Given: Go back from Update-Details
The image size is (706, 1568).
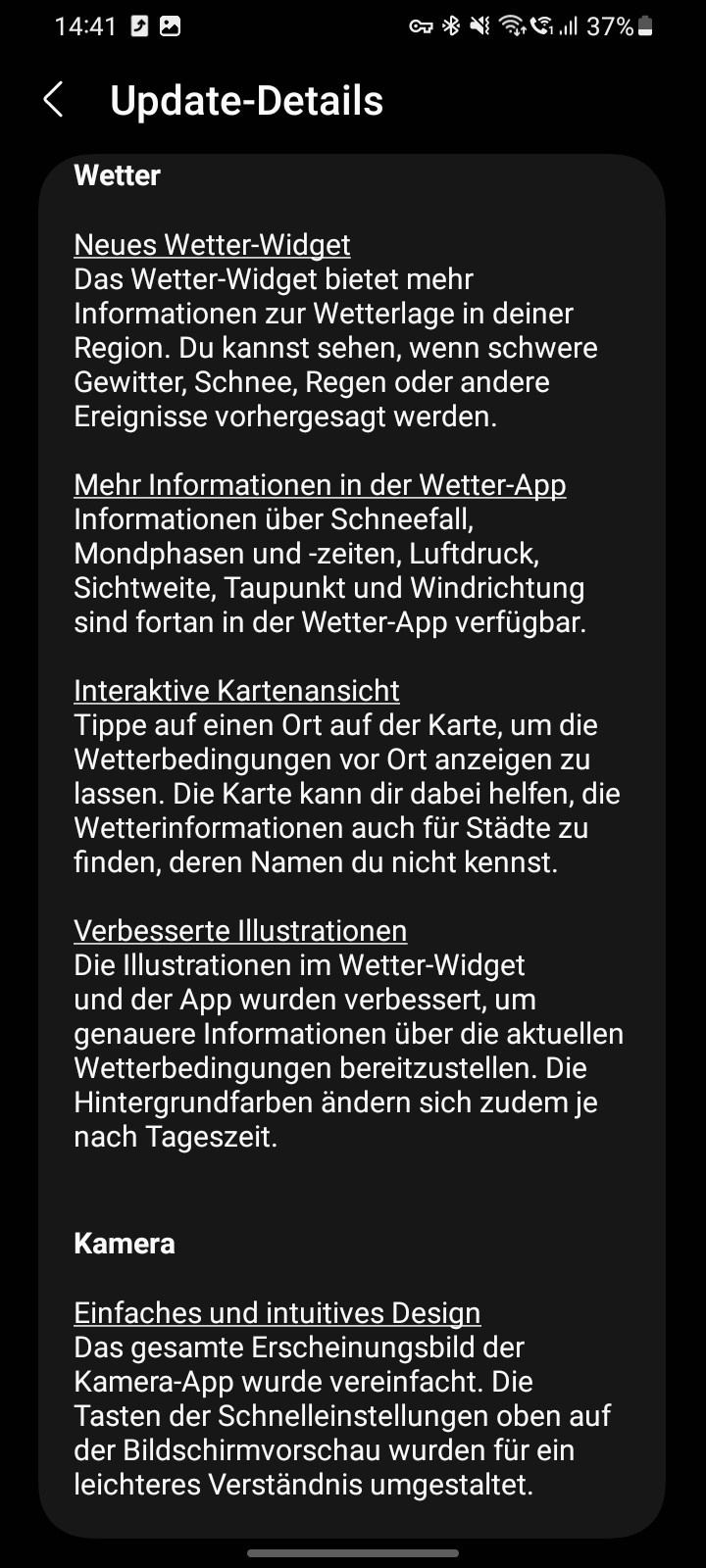Looking at the screenshot, I should (54, 100).
